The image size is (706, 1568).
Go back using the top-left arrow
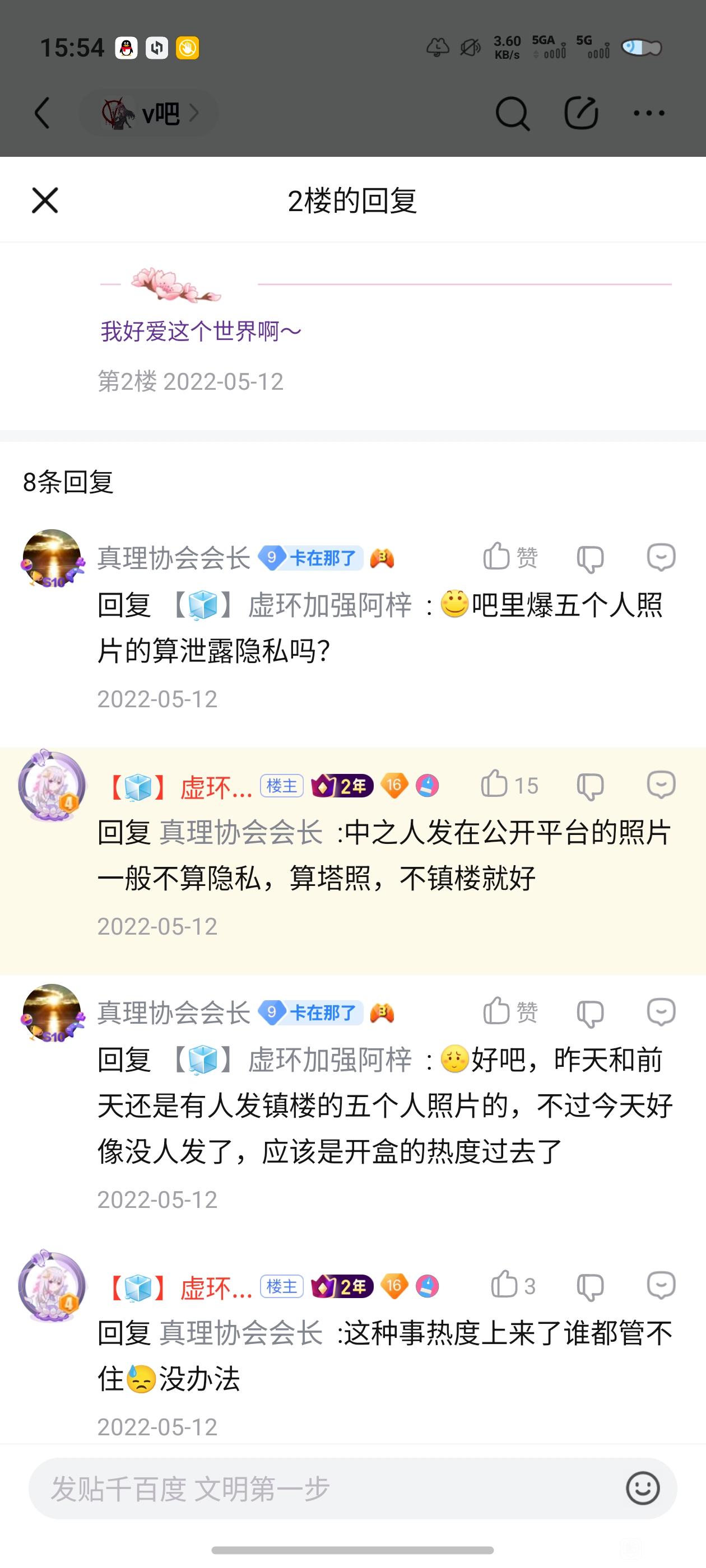point(42,113)
